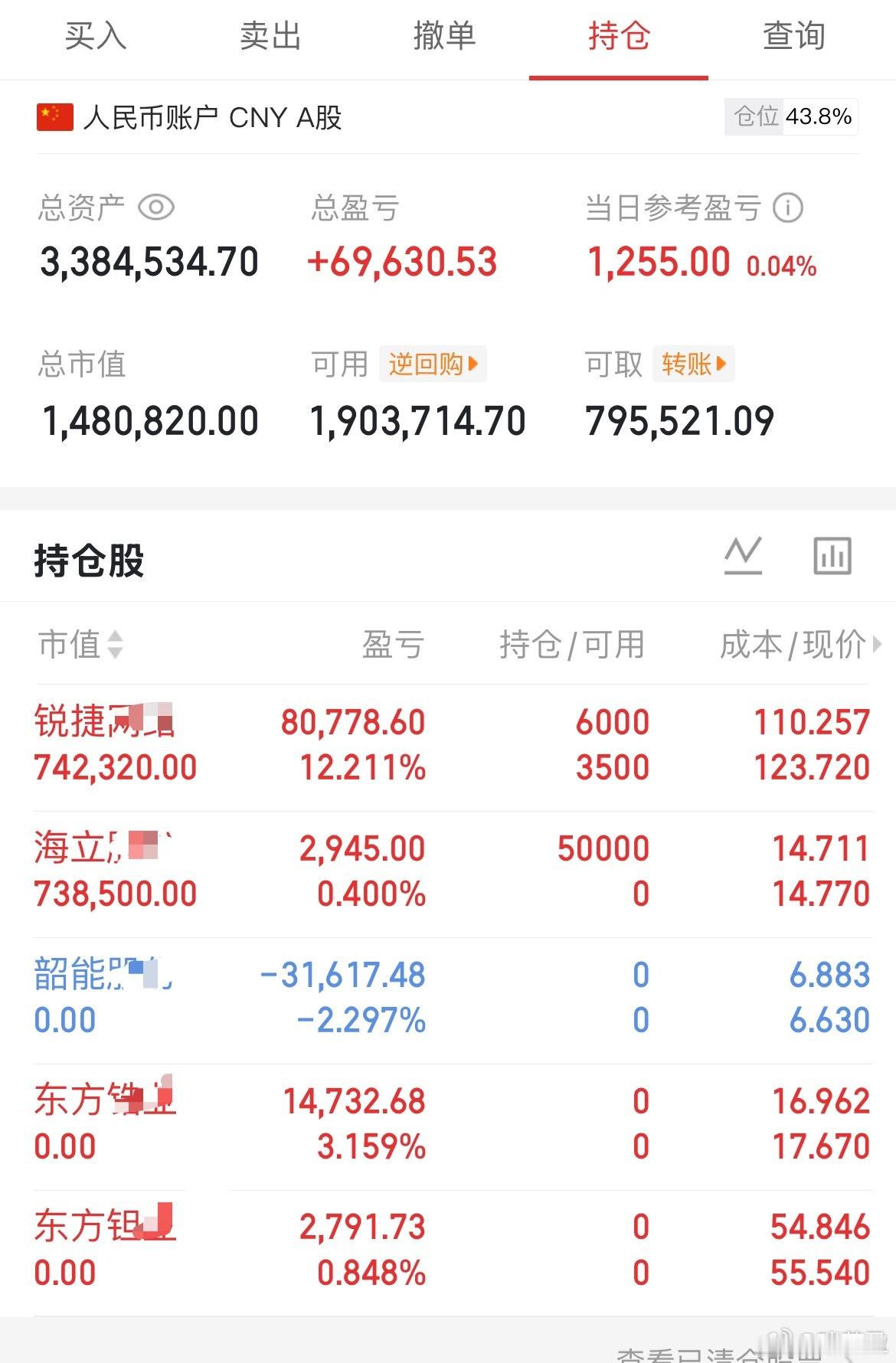
Task: Hide total assets with the eye icon
Action: pyautogui.click(x=156, y=208)
